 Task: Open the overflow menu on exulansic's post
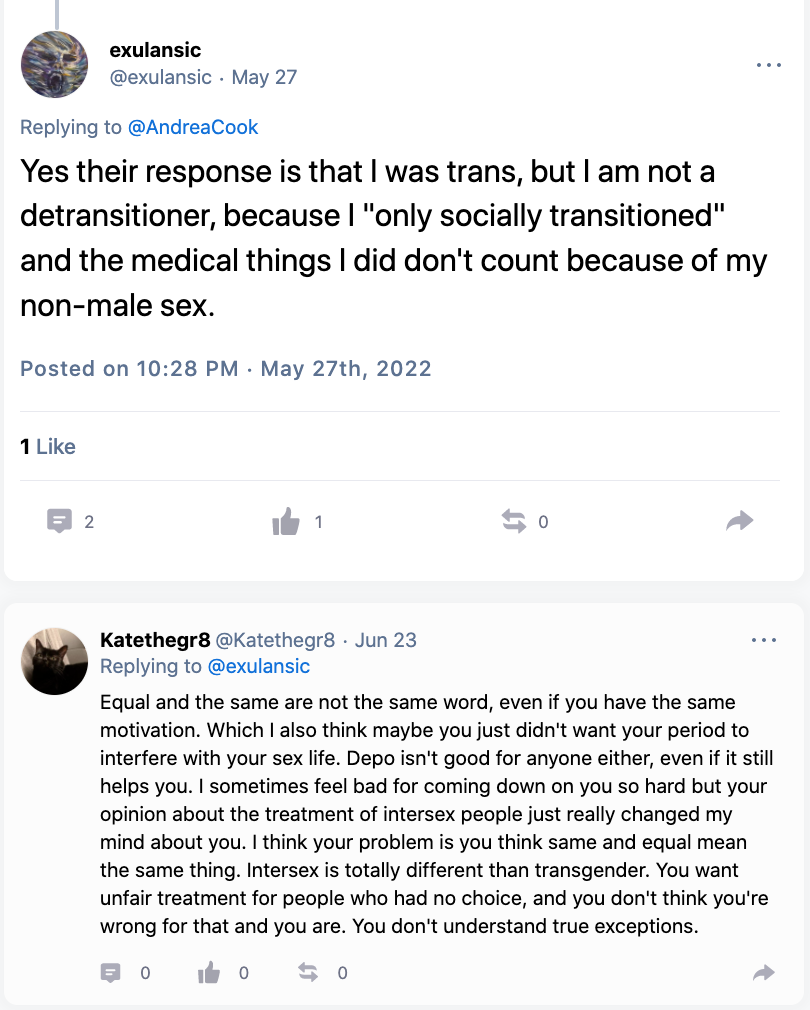768,65
